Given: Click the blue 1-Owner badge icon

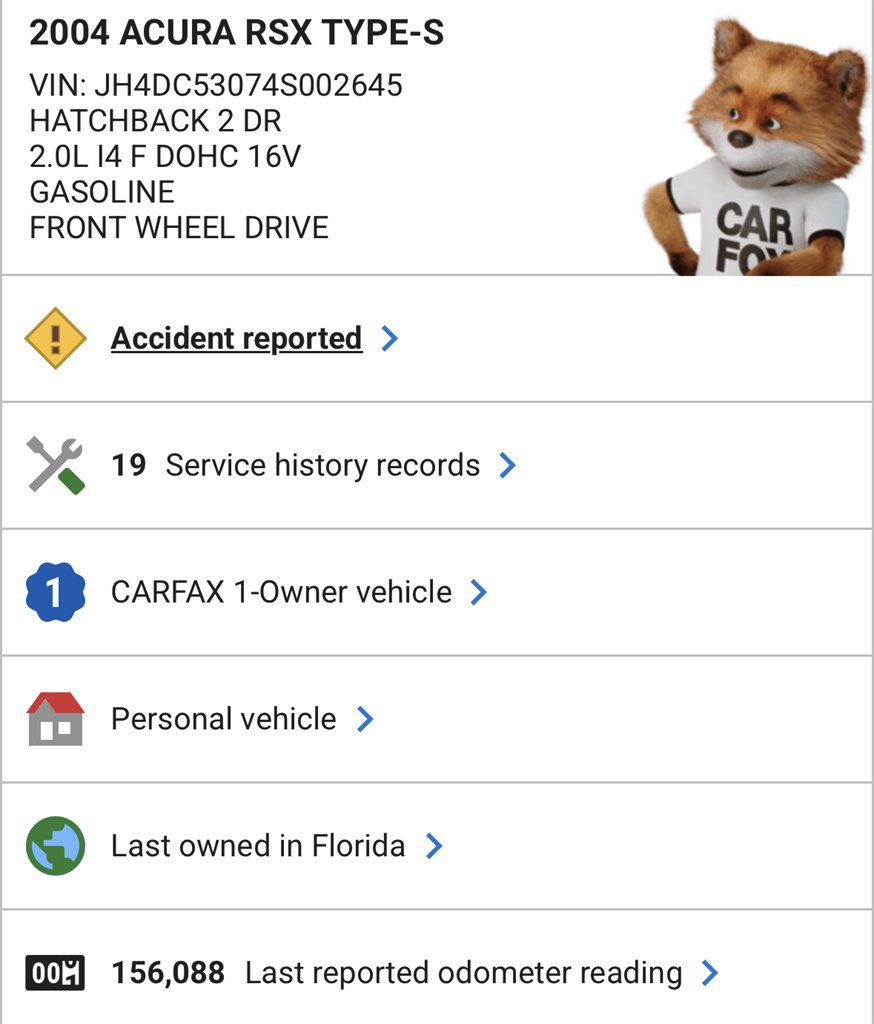Looking at the screenshot, I should 57,591.
